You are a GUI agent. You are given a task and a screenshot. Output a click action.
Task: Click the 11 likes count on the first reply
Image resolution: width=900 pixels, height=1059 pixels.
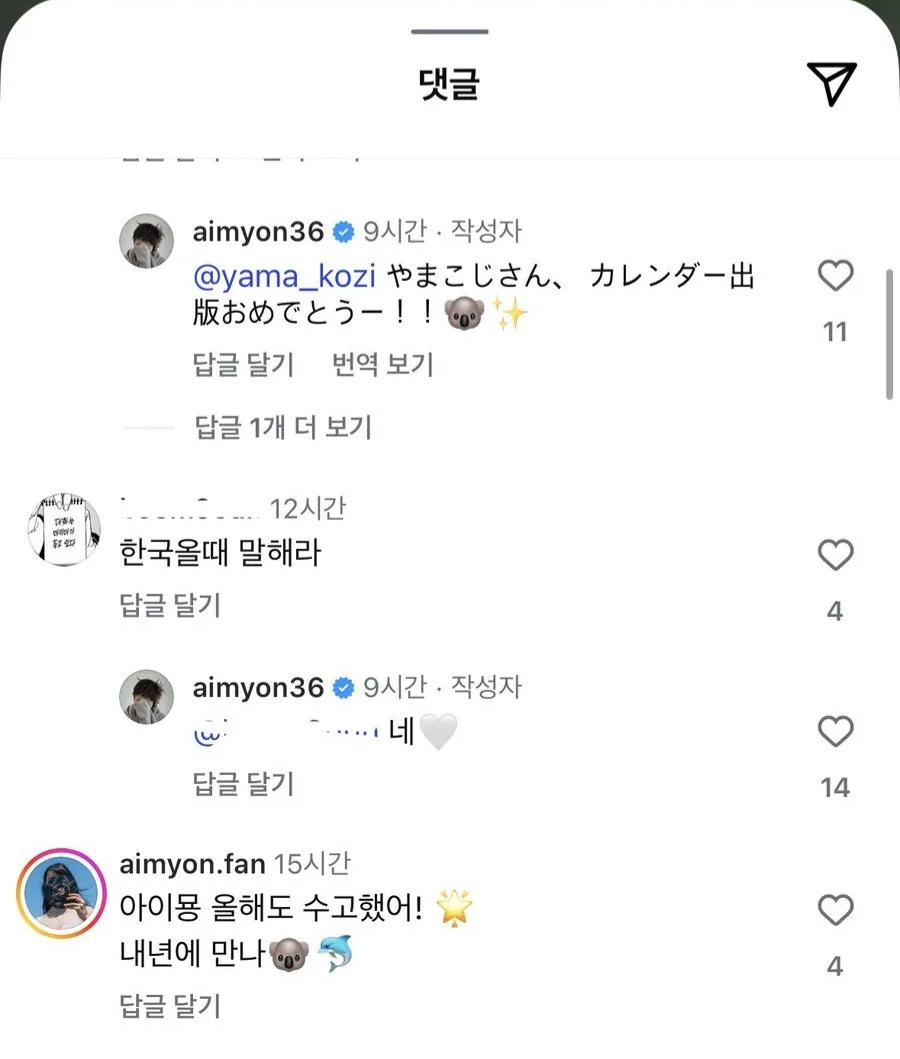click(x=835, y=330)
